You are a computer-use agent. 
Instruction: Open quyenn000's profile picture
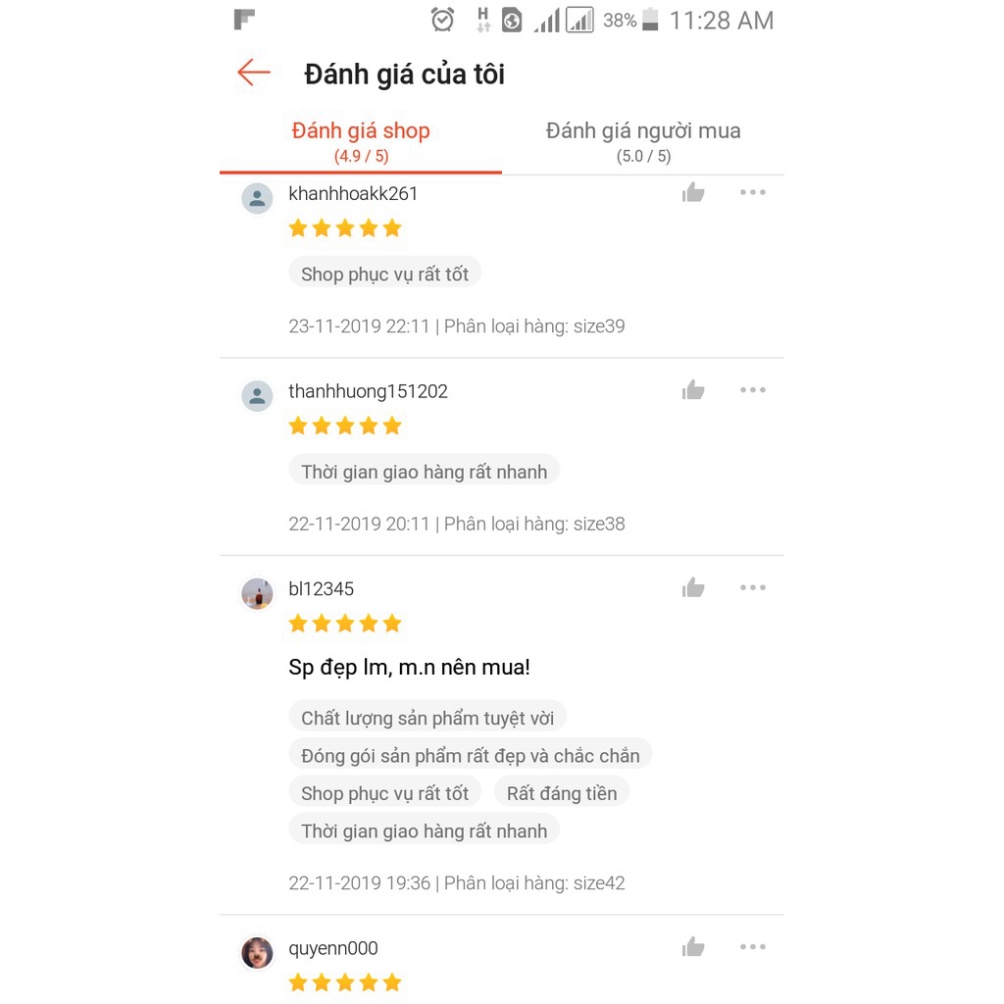257,953
